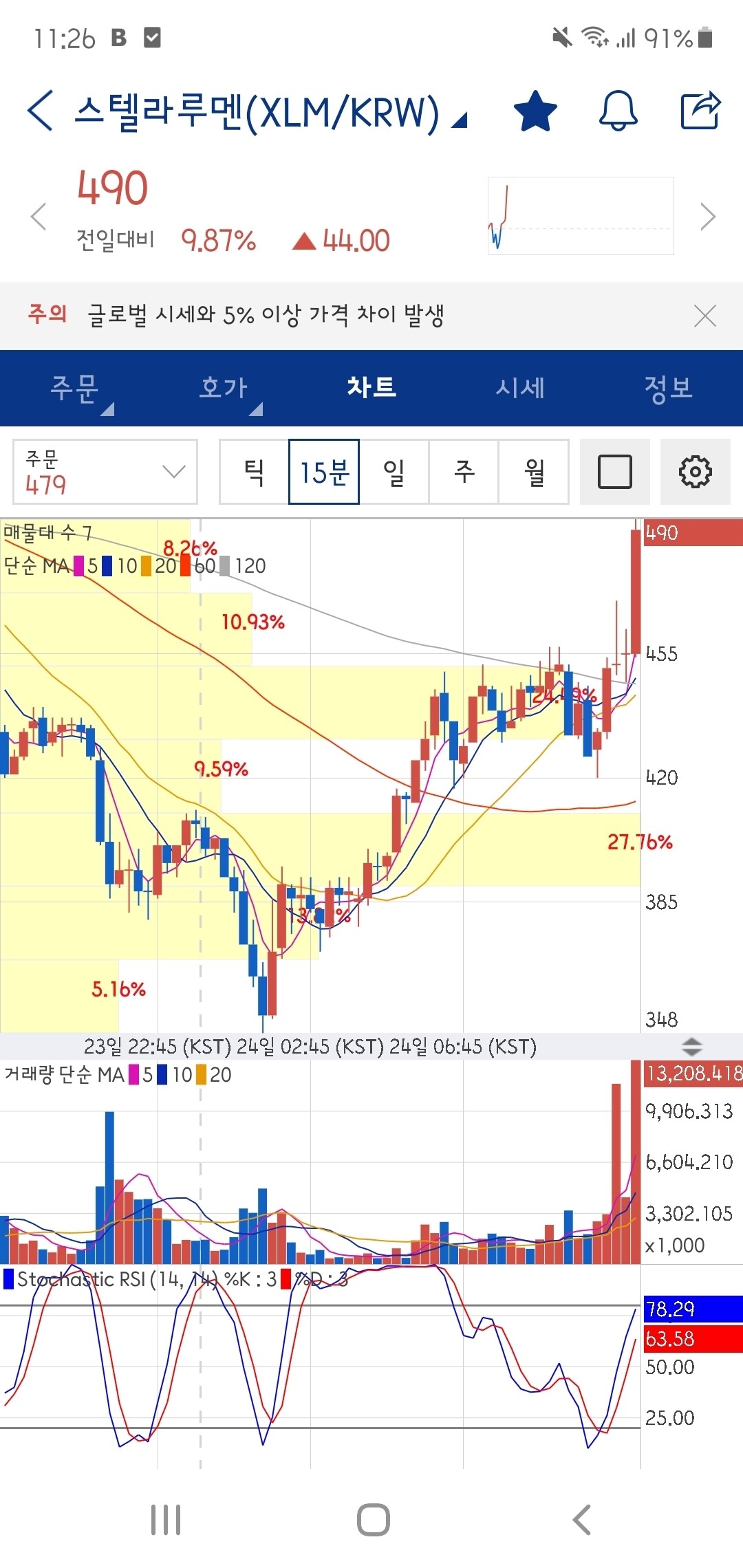Go to the next coin arrow

pyautogui.click(x=707, y=217)
